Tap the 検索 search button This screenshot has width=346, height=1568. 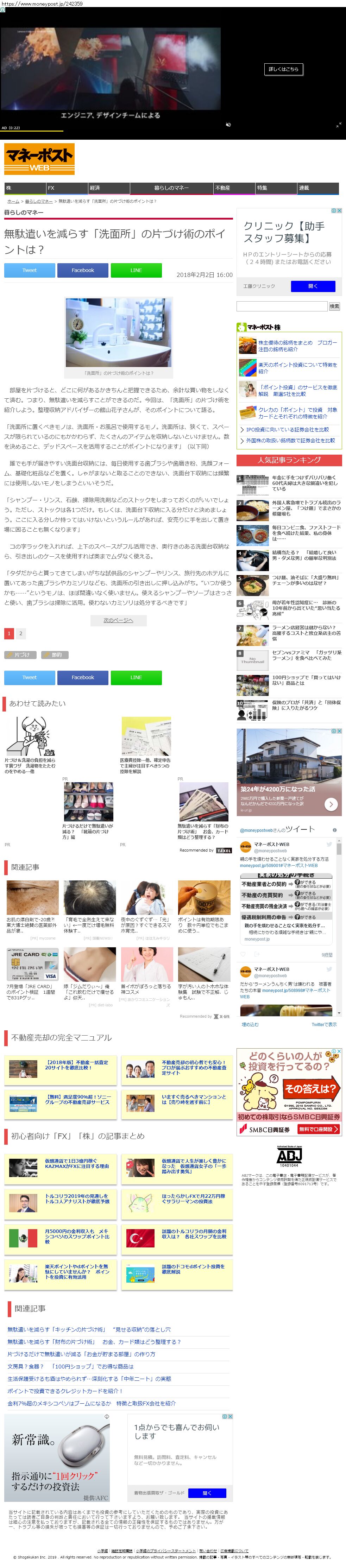tap(334, 306)
